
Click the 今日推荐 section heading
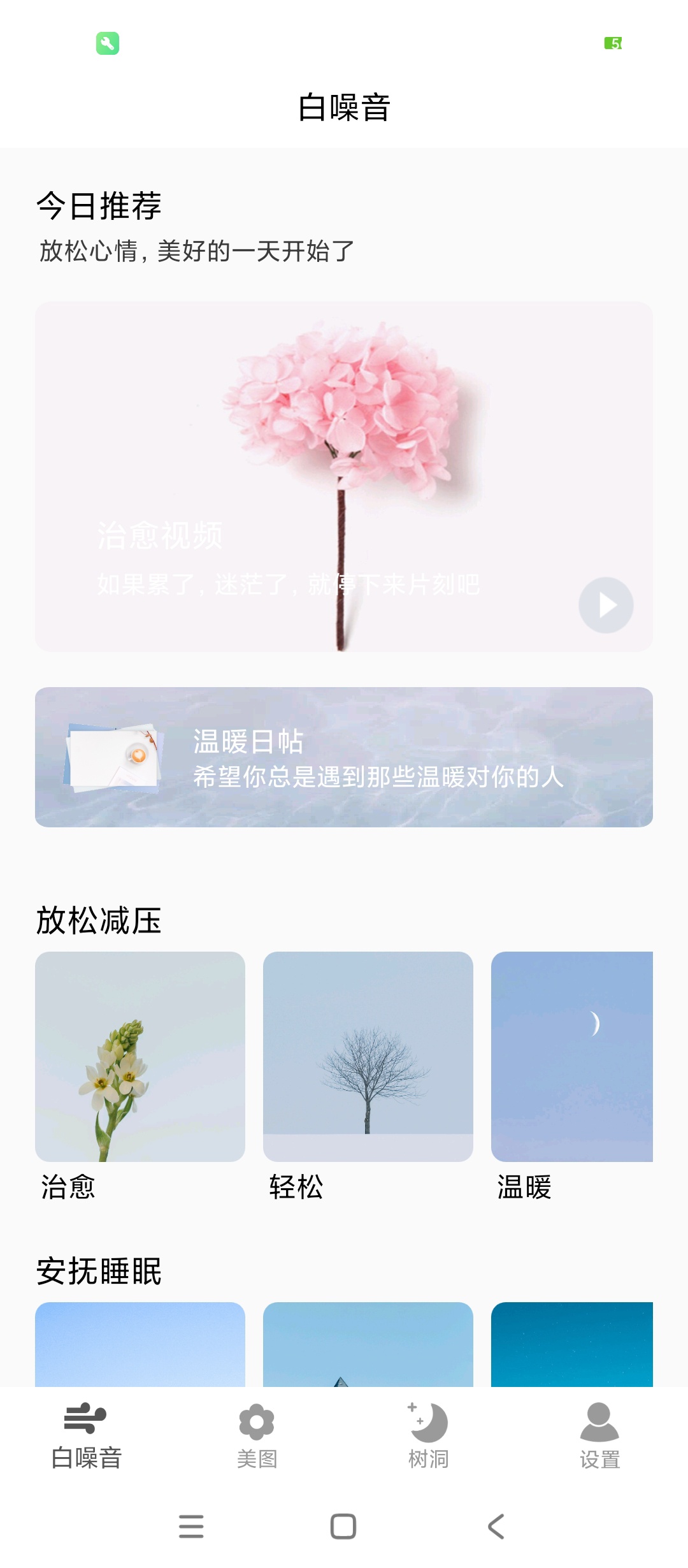[x=100, y=205]
